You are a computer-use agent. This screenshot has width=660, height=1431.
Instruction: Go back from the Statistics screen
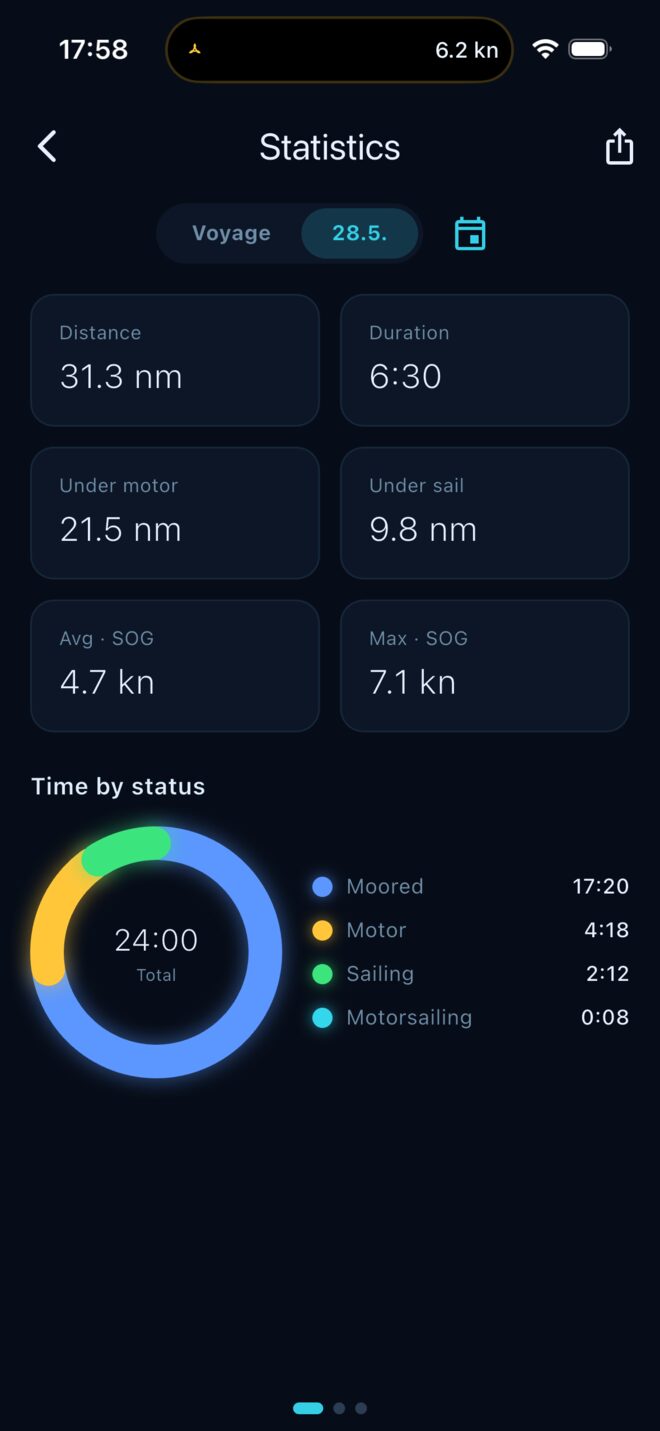click(47, 147)
